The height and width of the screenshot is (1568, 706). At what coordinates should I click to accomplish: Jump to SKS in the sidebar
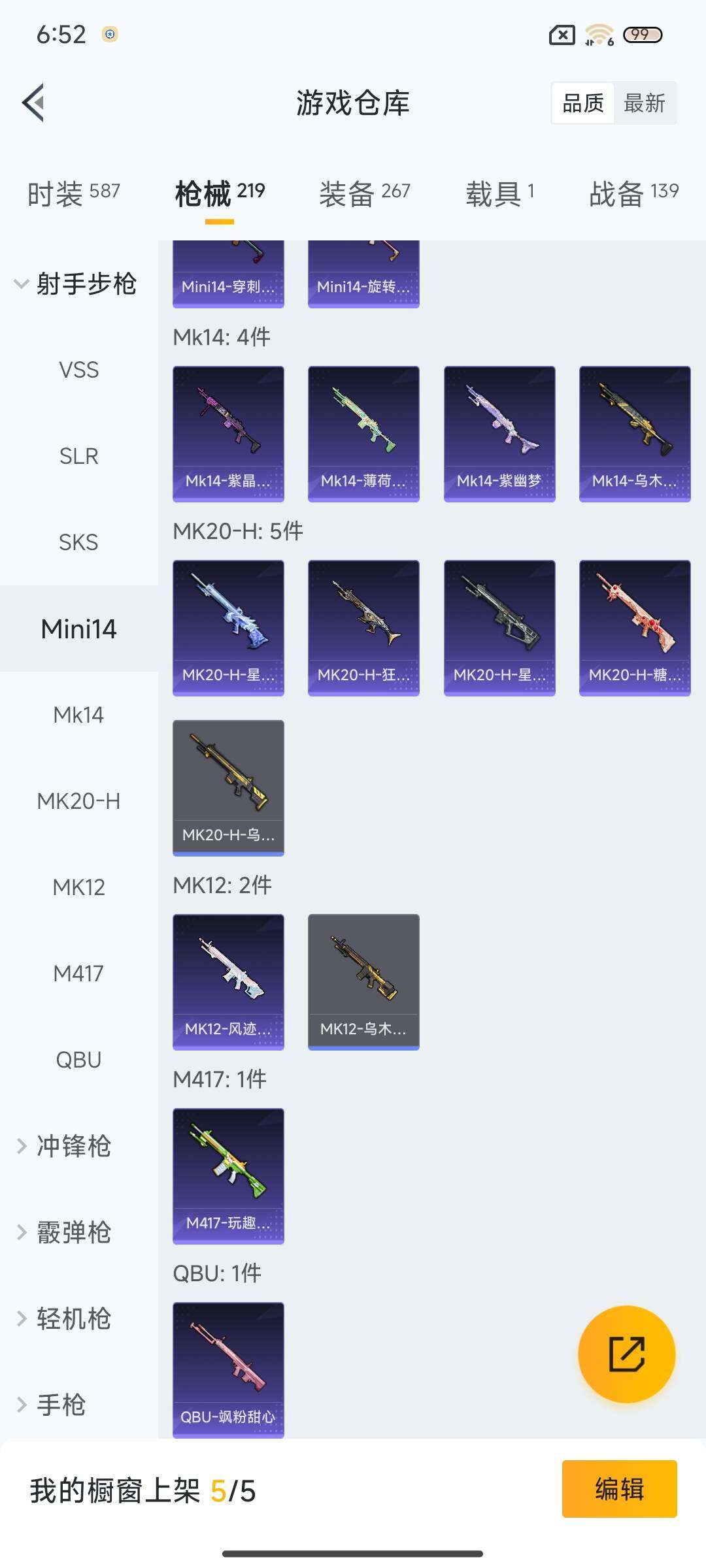(x=78, y=542)
